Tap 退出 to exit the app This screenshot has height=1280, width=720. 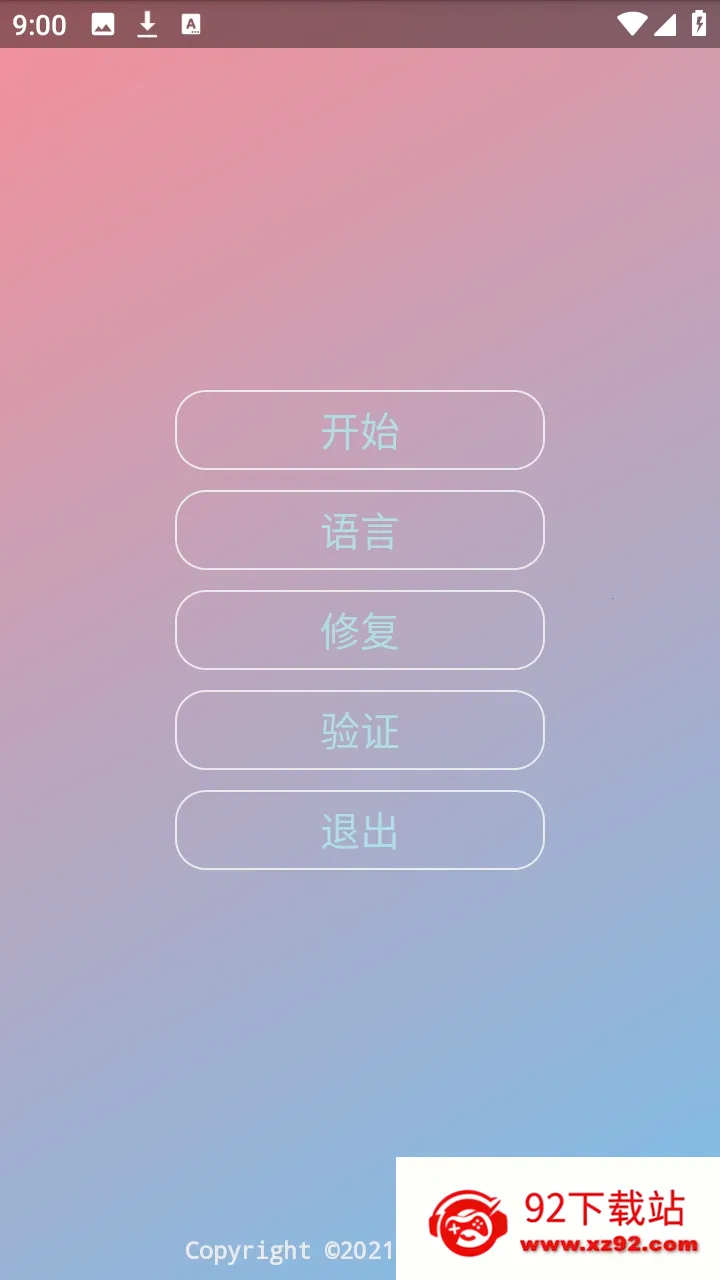(x=360, y=830)
